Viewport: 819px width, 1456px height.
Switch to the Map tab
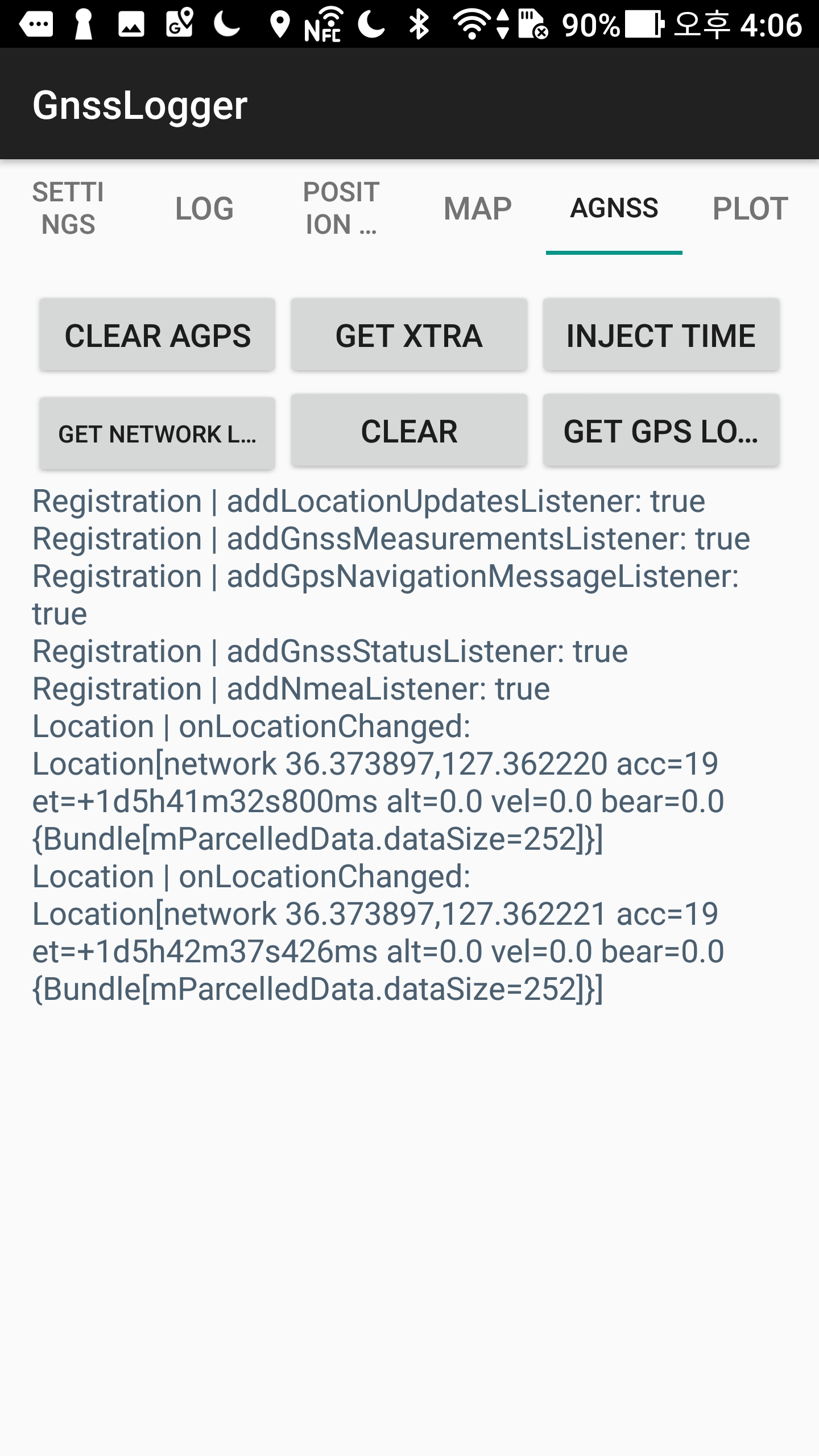pos(478,208)
